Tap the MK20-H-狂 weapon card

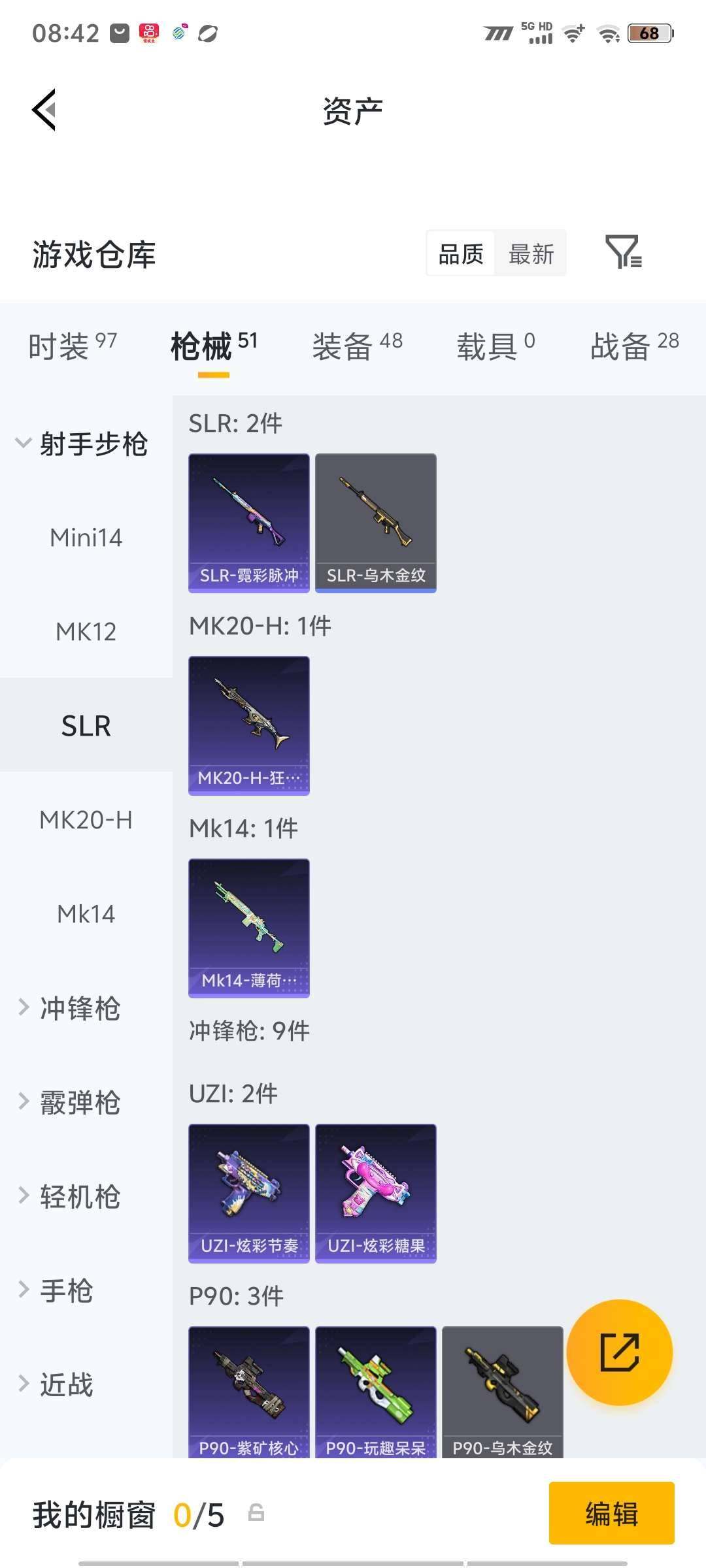pos(248,725)
